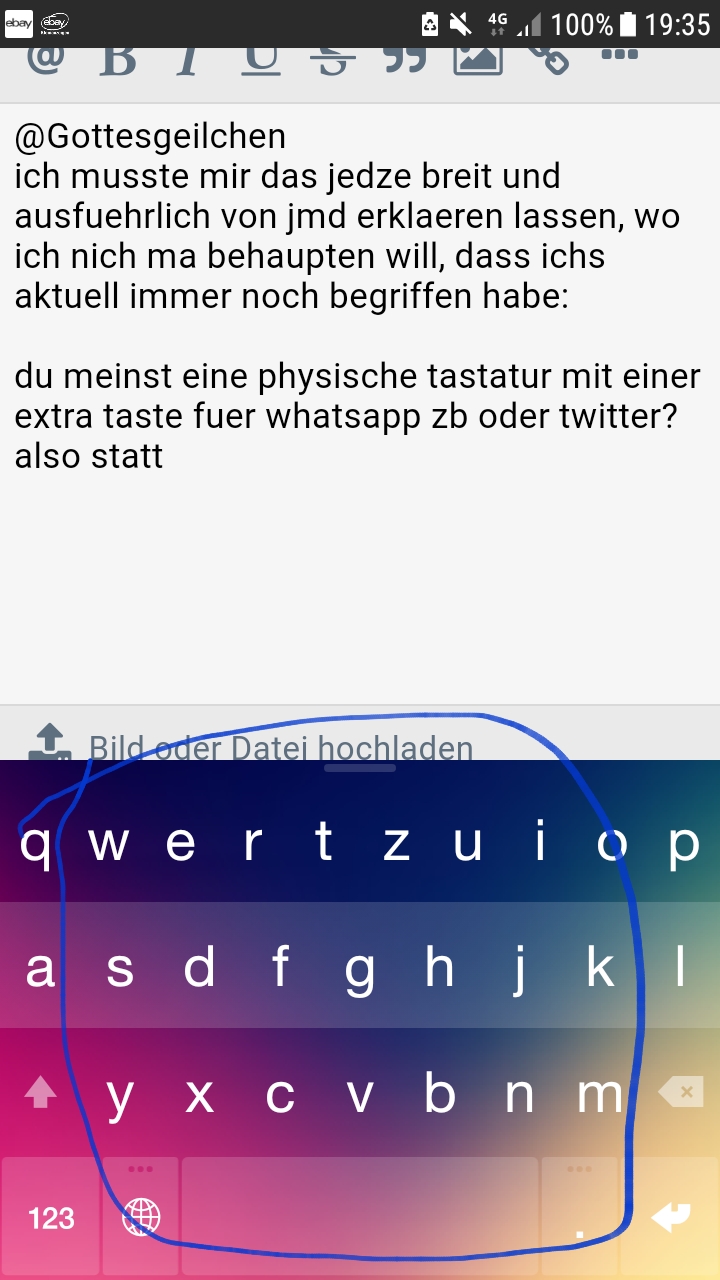720x1280 pixels.
Task: Switch to the 123 number layout
Action: pos(51,1217)
